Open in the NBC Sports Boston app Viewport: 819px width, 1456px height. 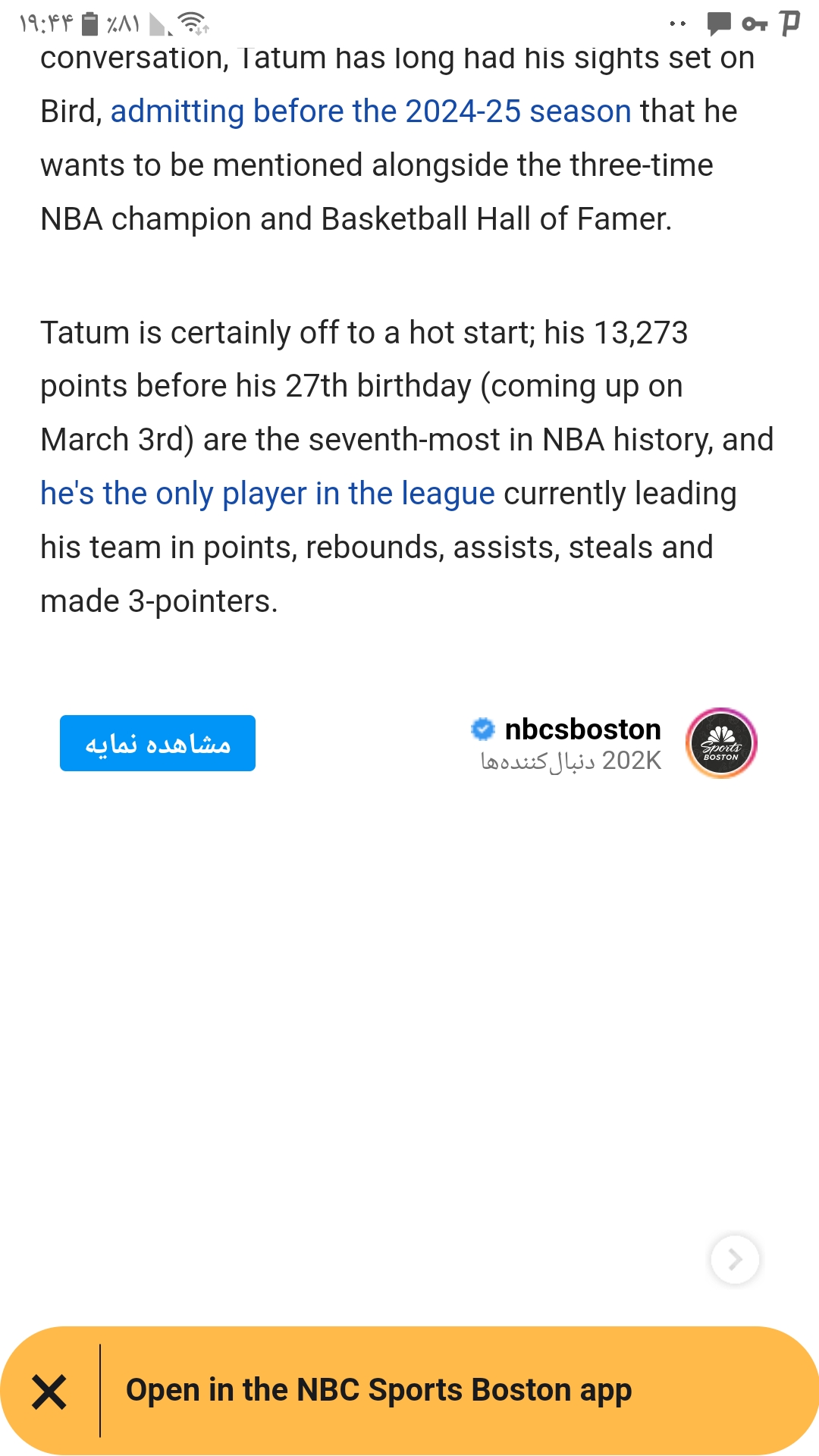[x=378, y=1390]
